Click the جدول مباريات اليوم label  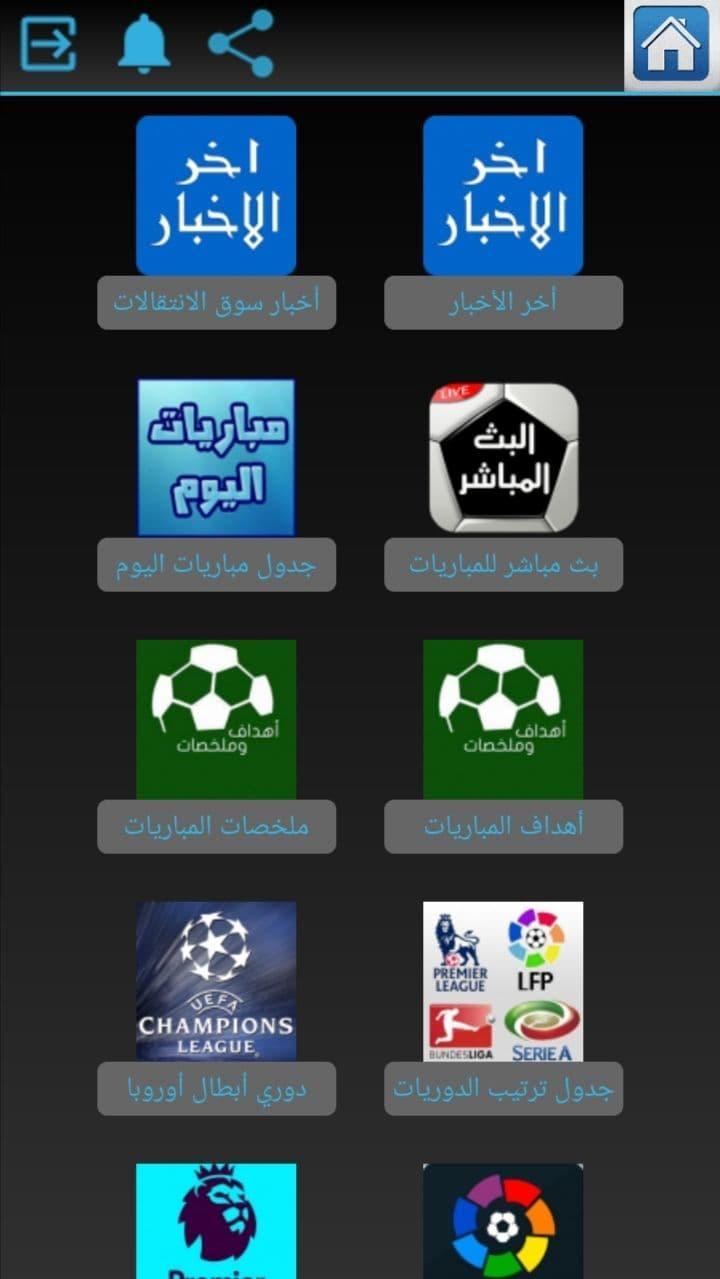pyautogui.click(x=215, y=564)
